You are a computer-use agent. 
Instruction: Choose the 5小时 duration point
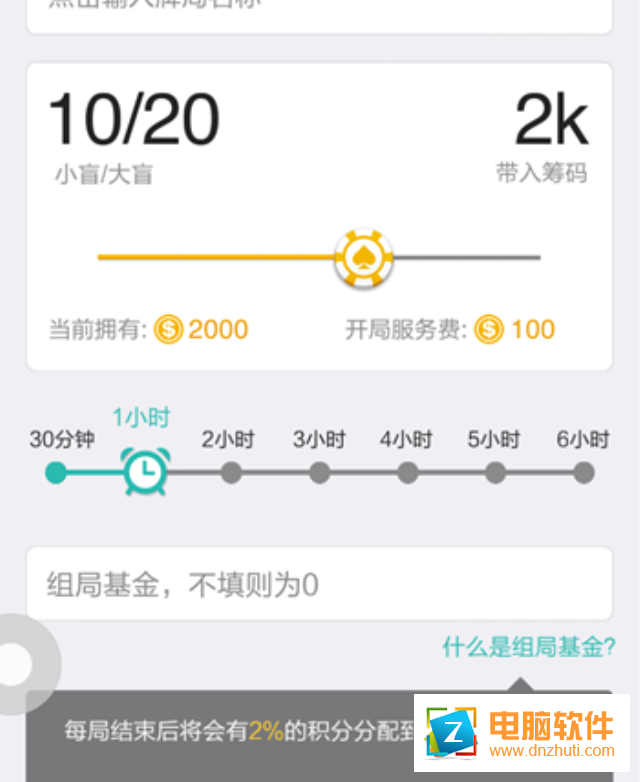pyautogui.click(x=495, y=472)
